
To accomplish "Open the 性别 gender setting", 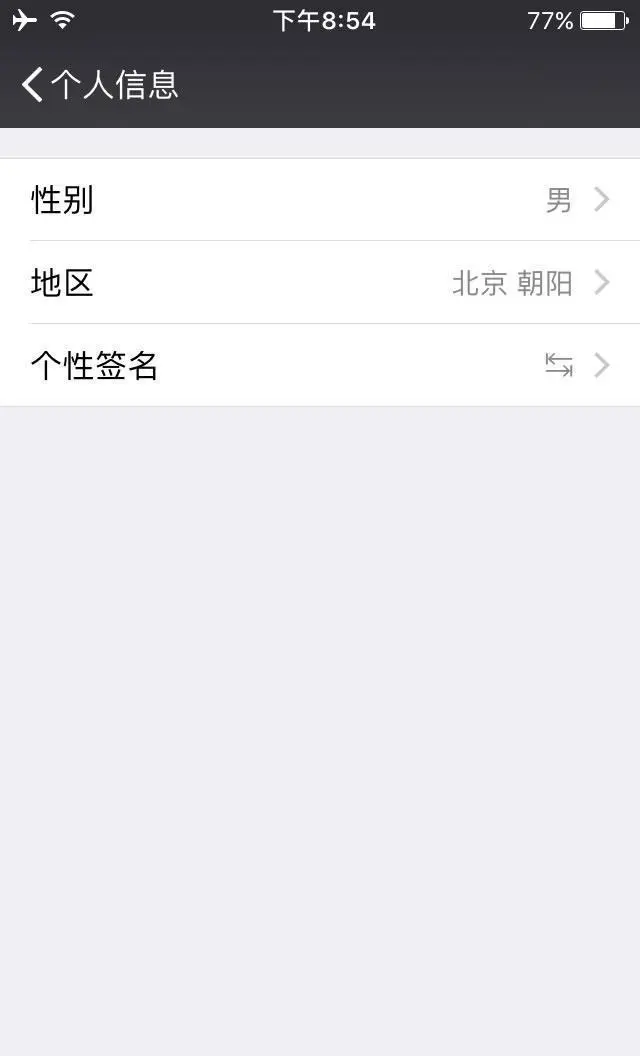I will pos(320,200).
